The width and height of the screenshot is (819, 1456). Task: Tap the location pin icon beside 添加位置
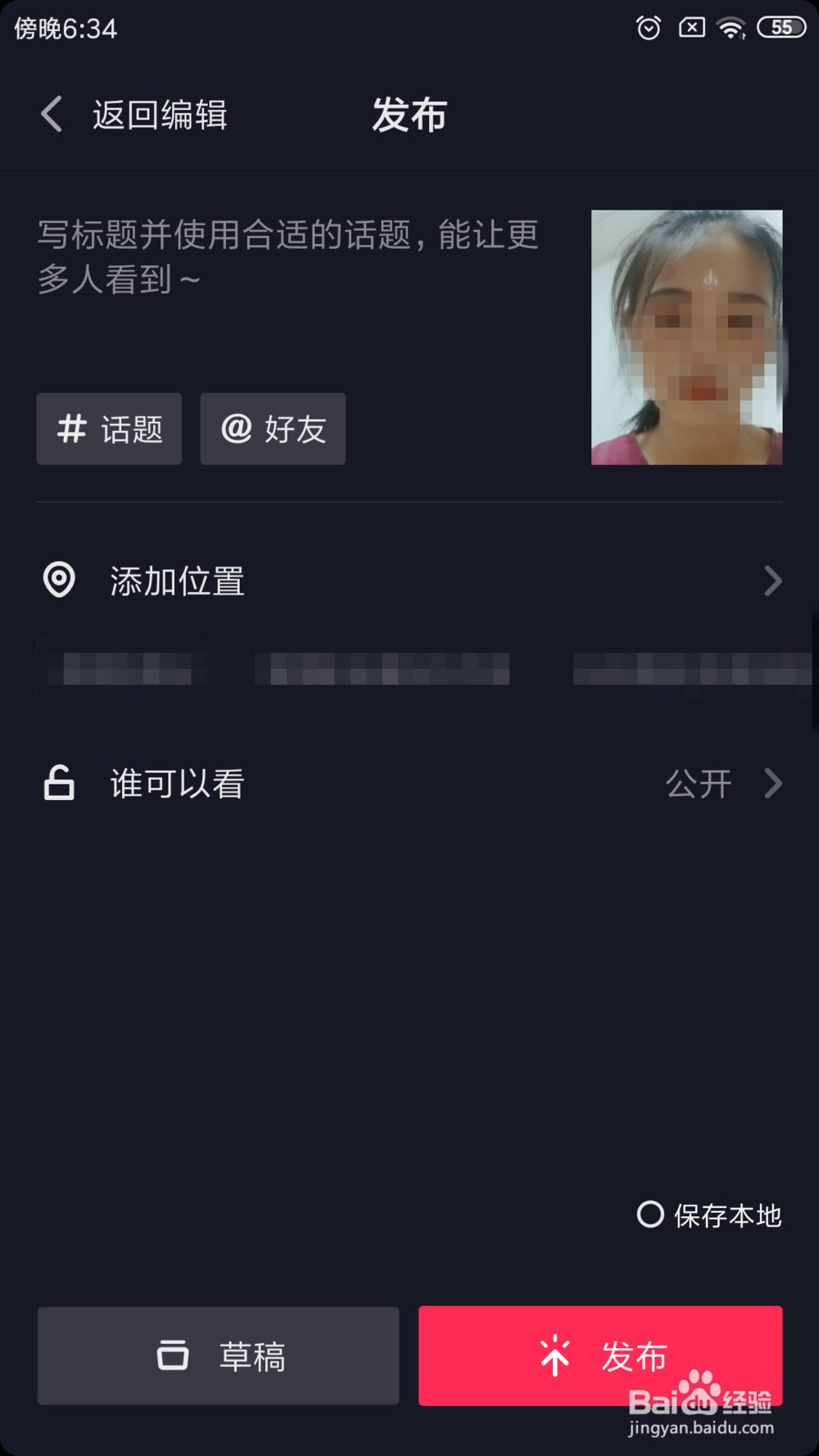click(x=59, y=581)
